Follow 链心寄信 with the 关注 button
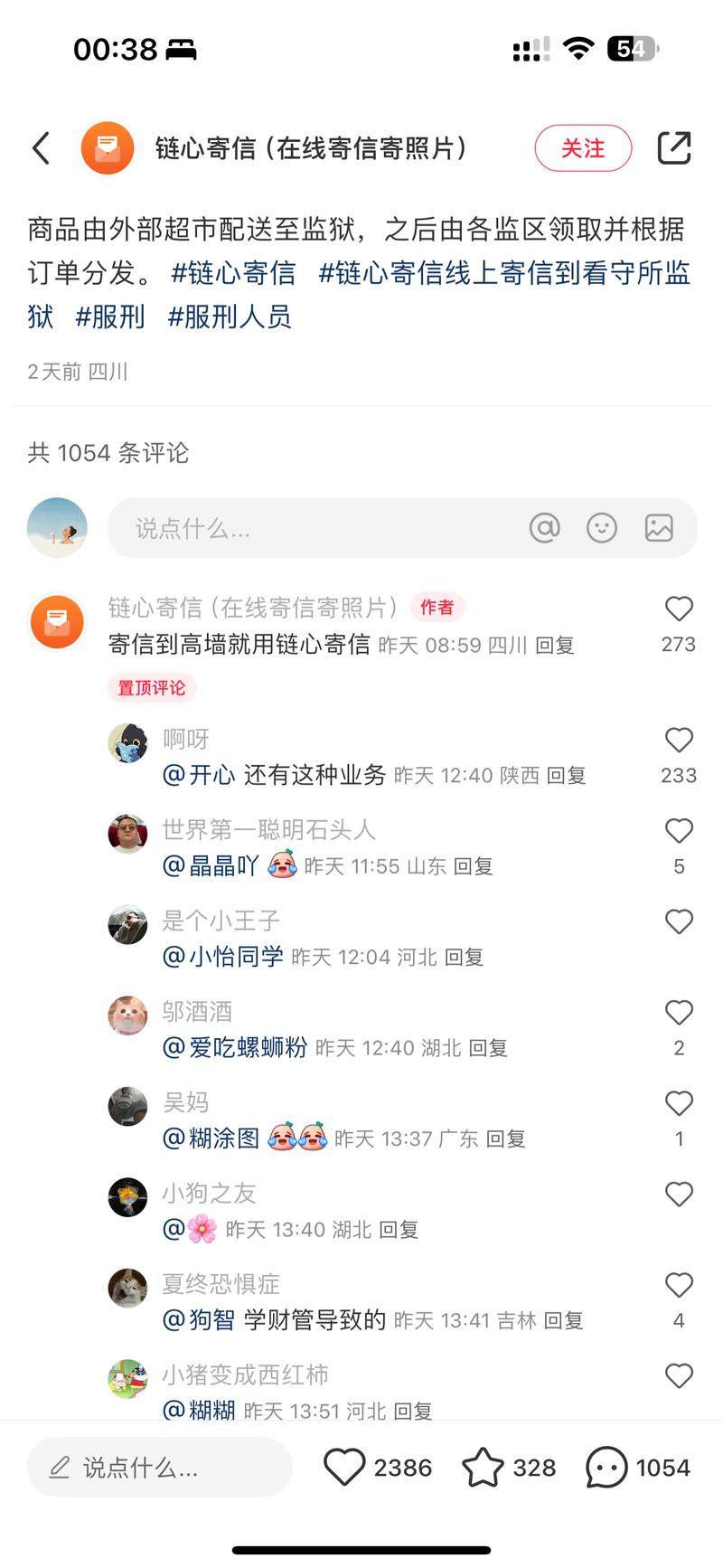The image size is (723, 1568). (583, 148)
